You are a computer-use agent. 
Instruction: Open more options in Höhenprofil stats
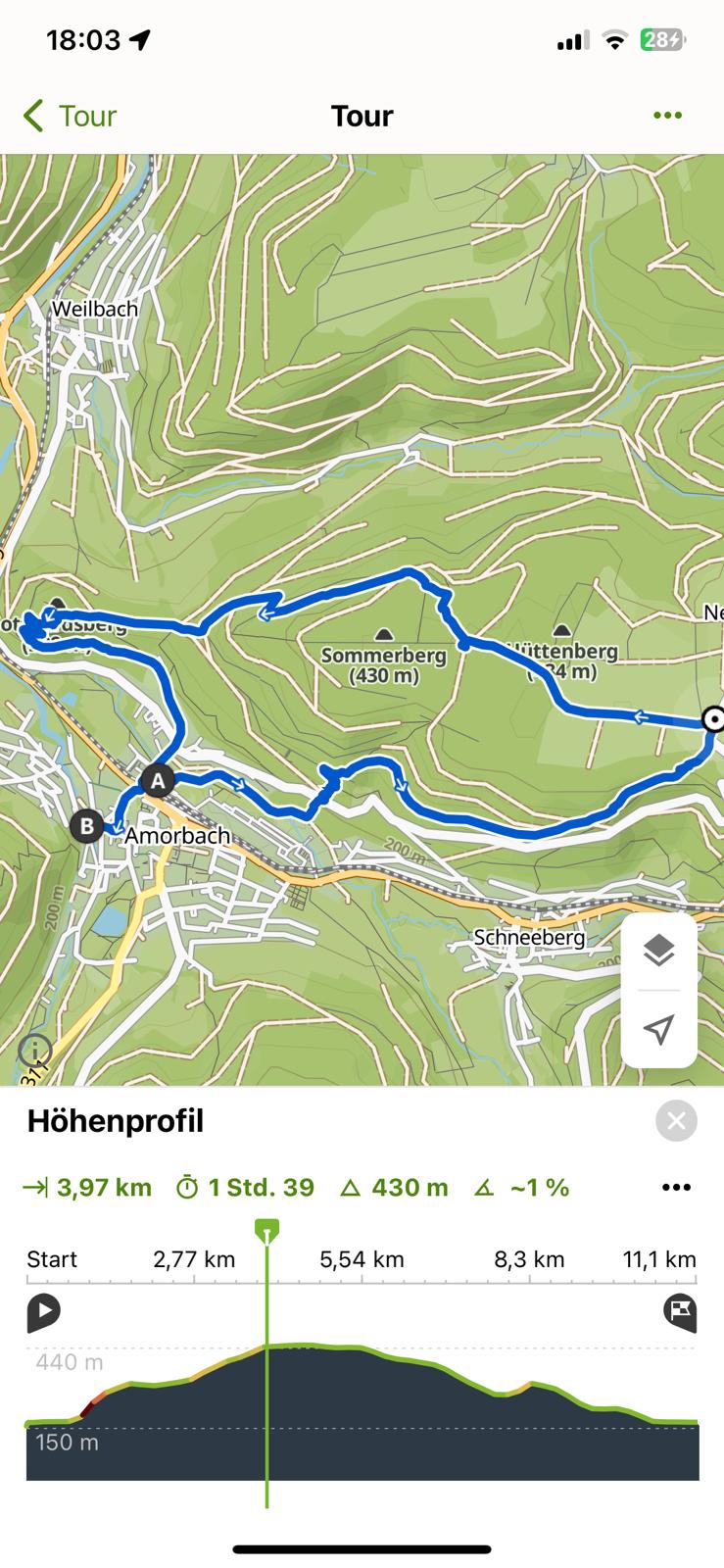[x=676, y=1188]
